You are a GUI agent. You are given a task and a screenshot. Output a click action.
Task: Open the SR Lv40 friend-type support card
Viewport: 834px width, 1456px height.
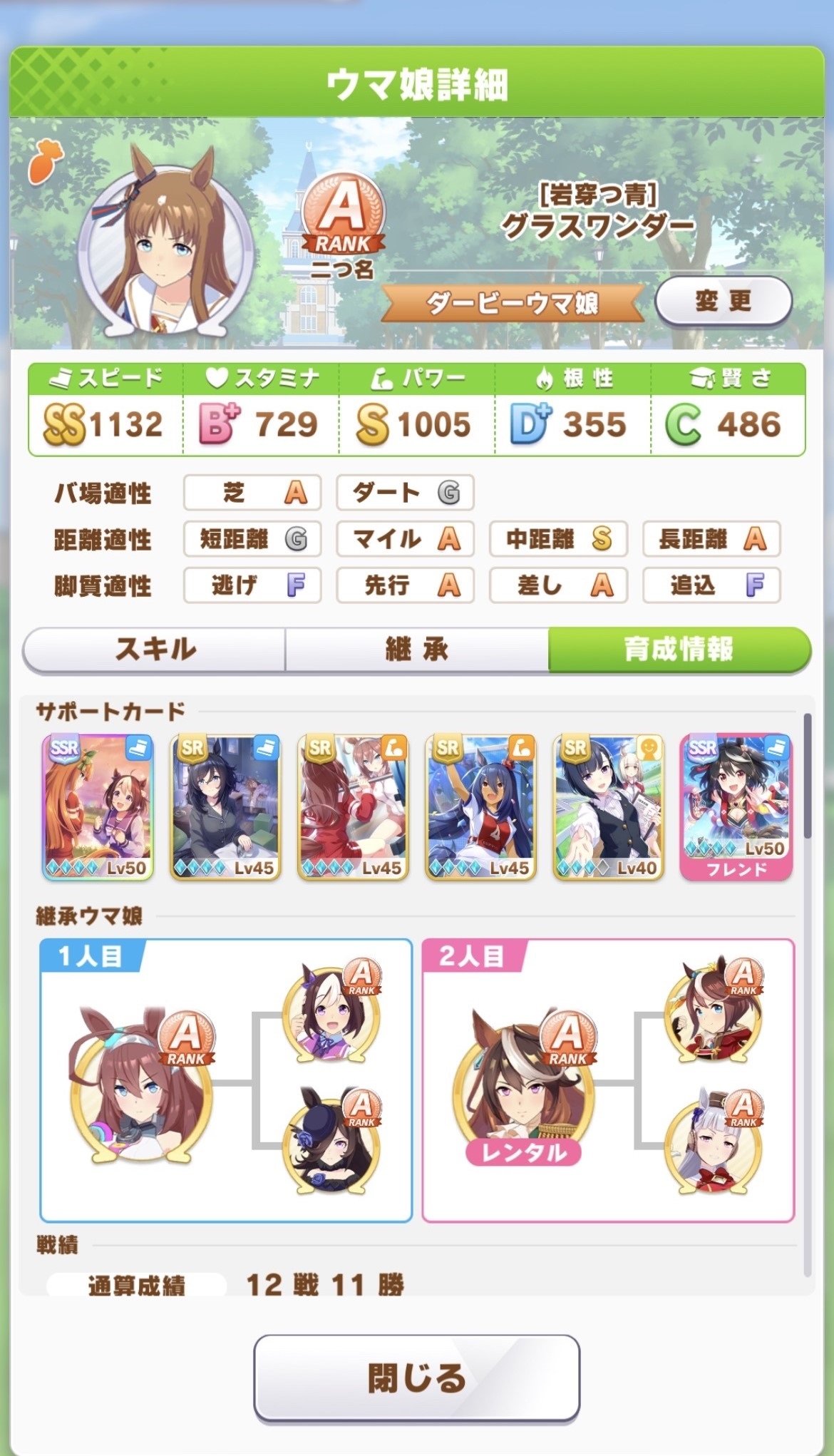point(609,807)
